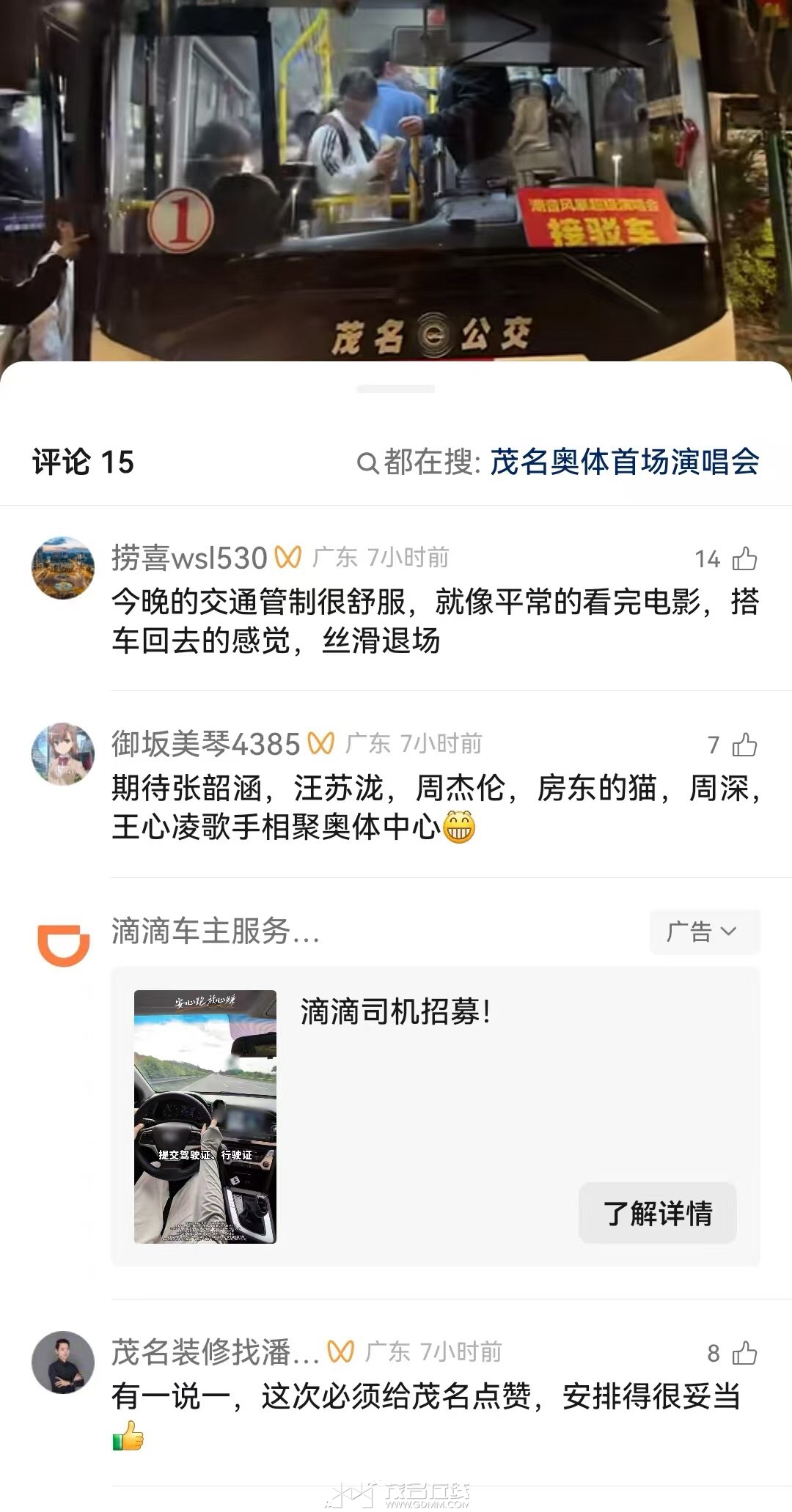This screenshot has width=792, height=1512.
Task: Like the comment by 茂名装修找潘
Action: 744,1353
